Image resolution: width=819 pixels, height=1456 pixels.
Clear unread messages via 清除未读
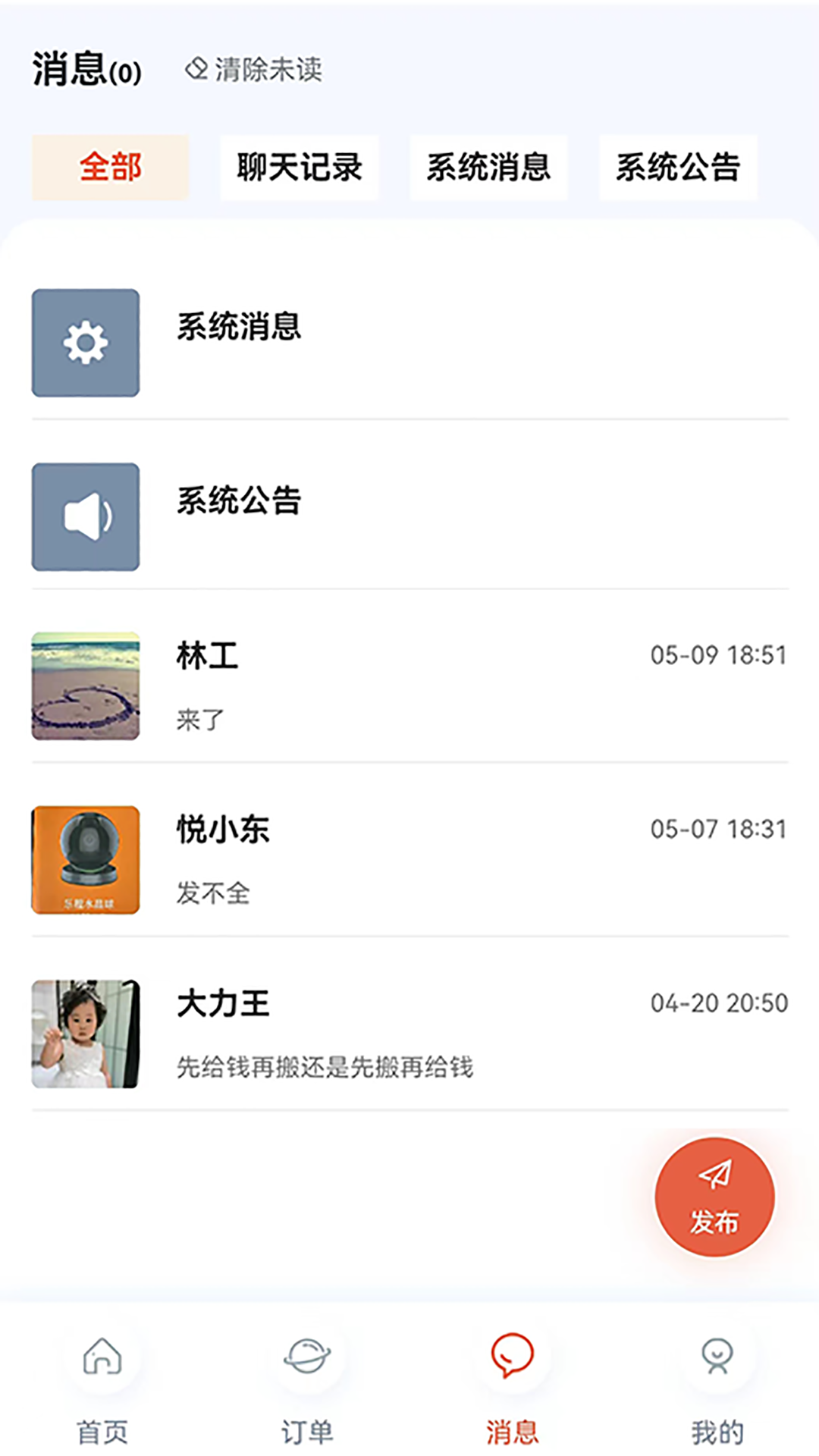coord(254,70)
